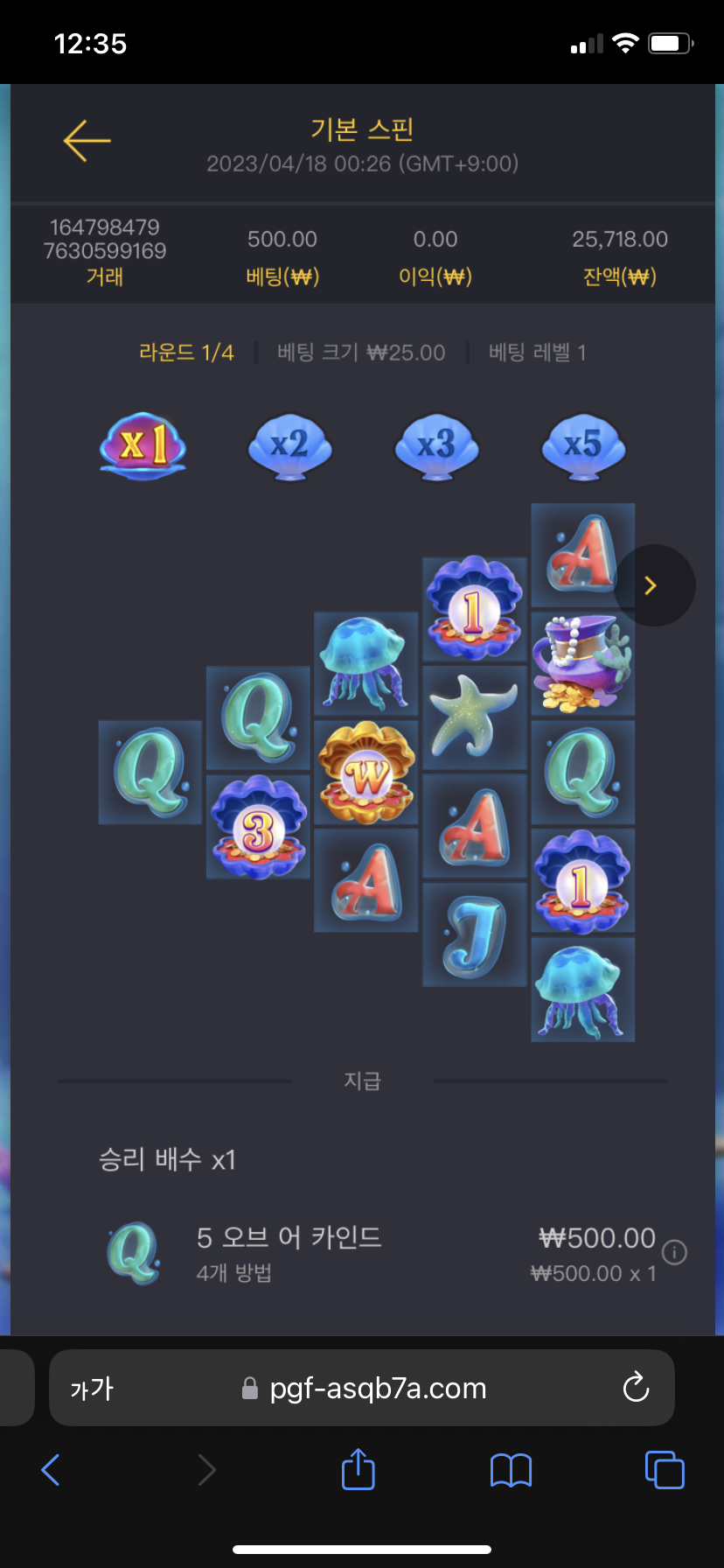Open the info icon beside ₩500.00 payout

coord(674,1252)
